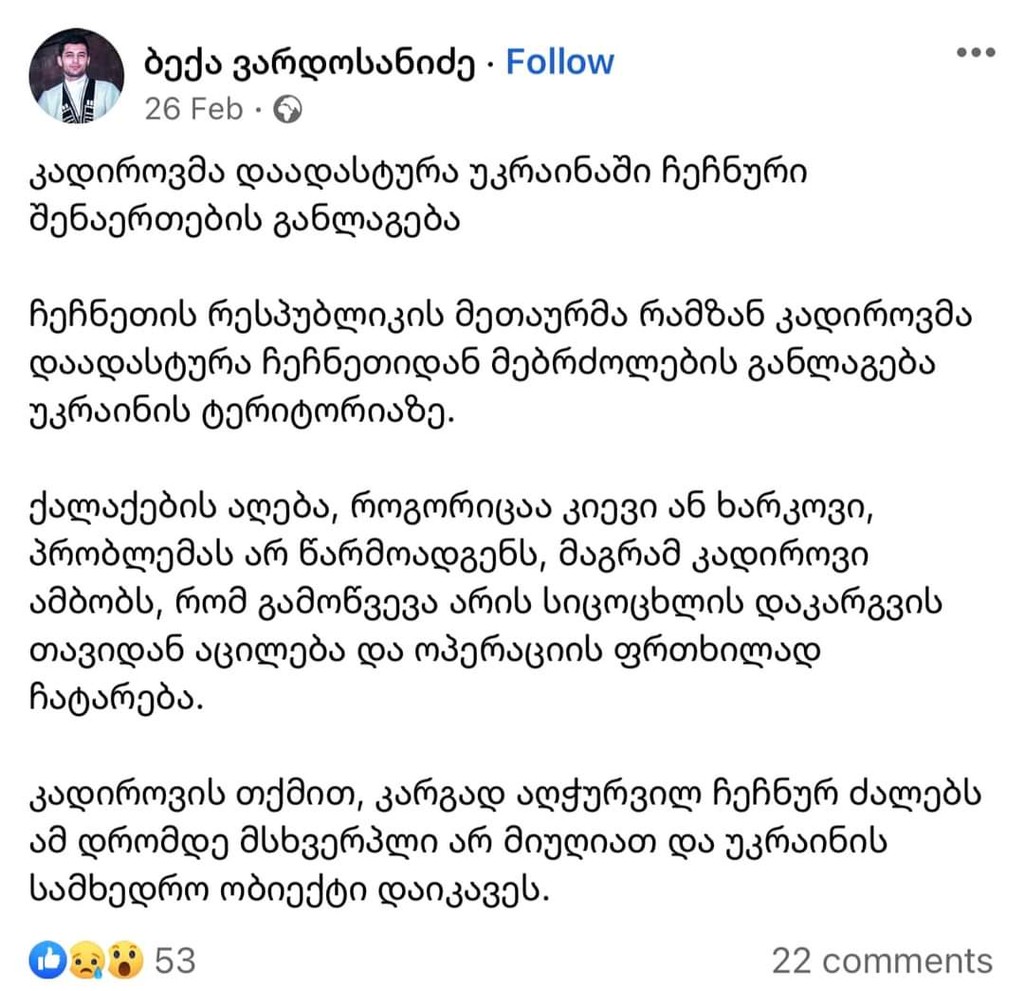
Task: Open the 26 Feb post timestamp
Action: [194, 108]
